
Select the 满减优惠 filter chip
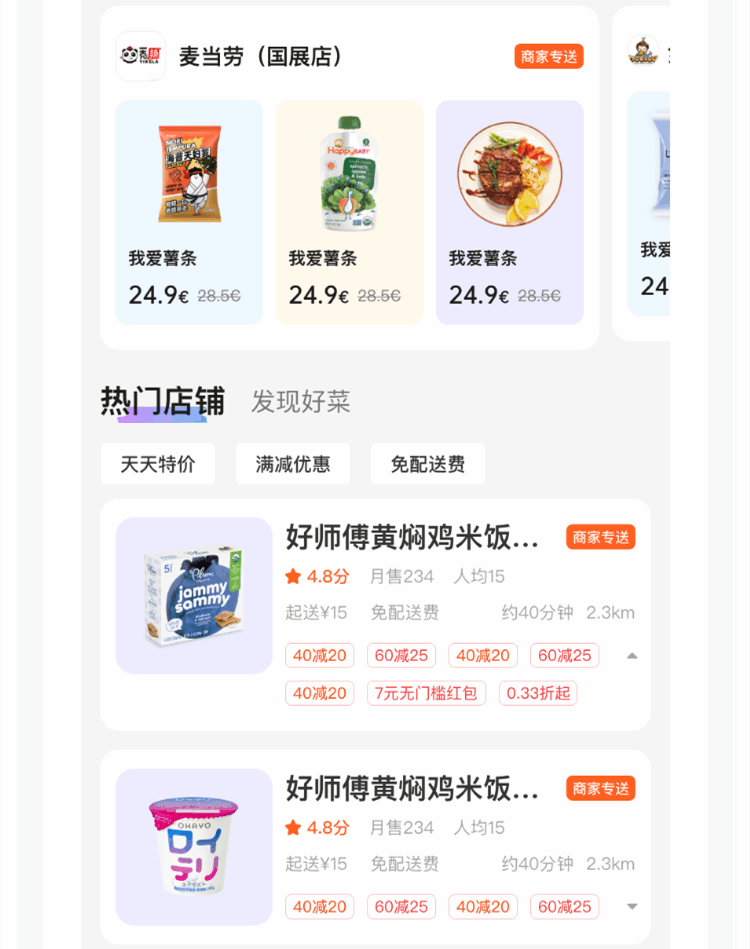tap(293, 464)
